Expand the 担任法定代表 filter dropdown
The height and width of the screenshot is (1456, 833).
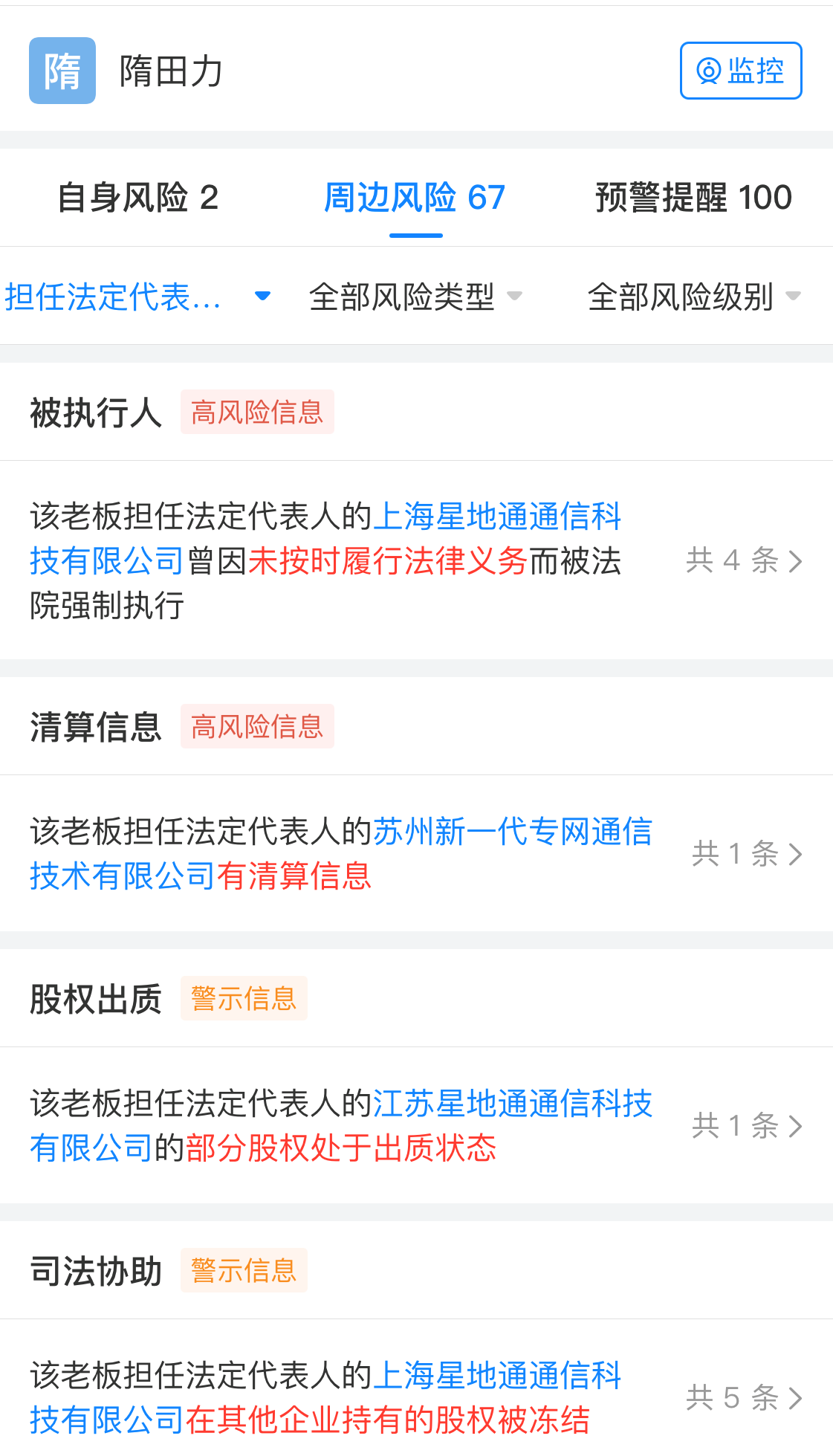[137, 297]
